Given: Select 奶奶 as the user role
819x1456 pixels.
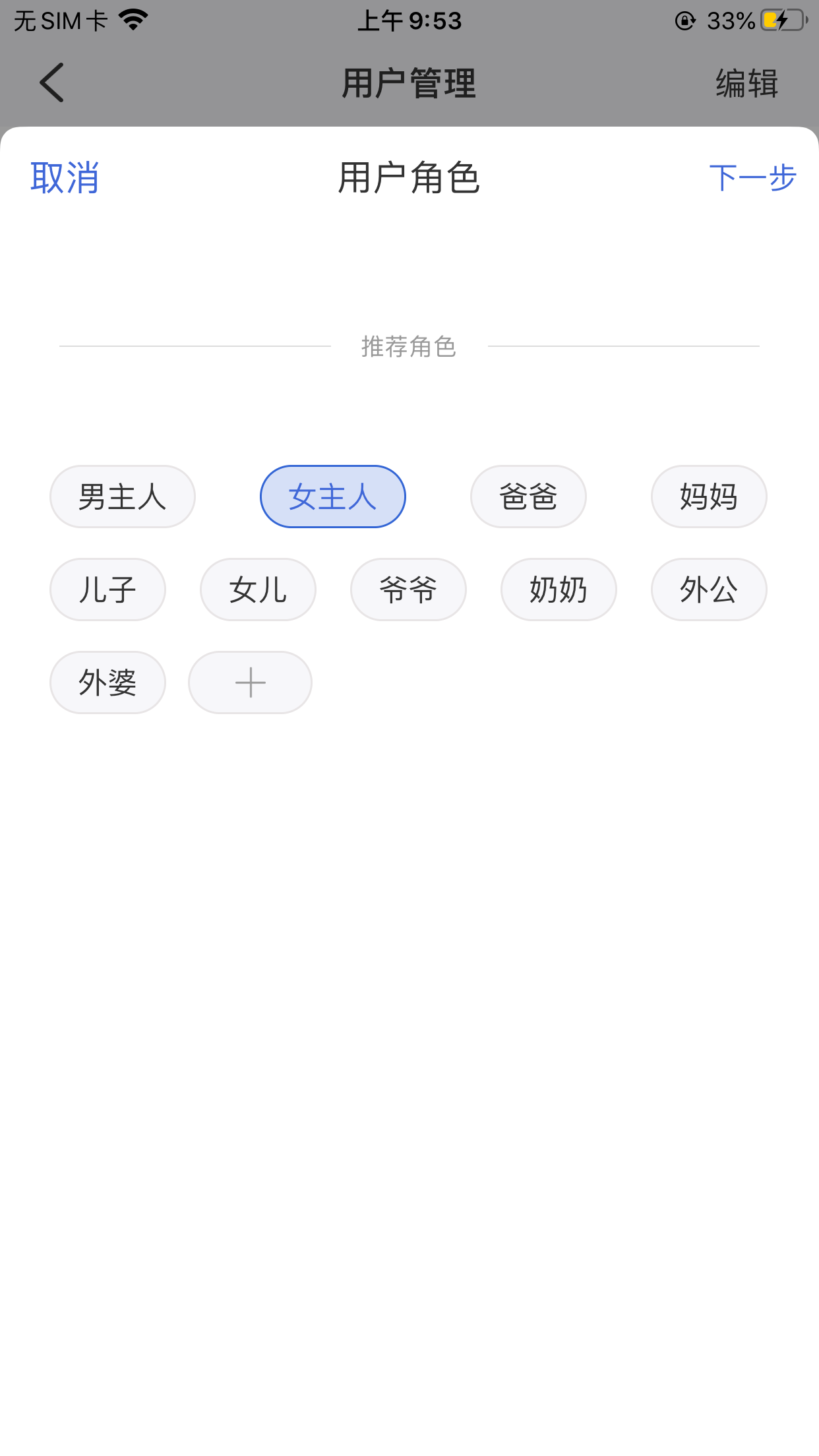Looking at the screenshot, I should pyautogui.click(x=559, y=590).
